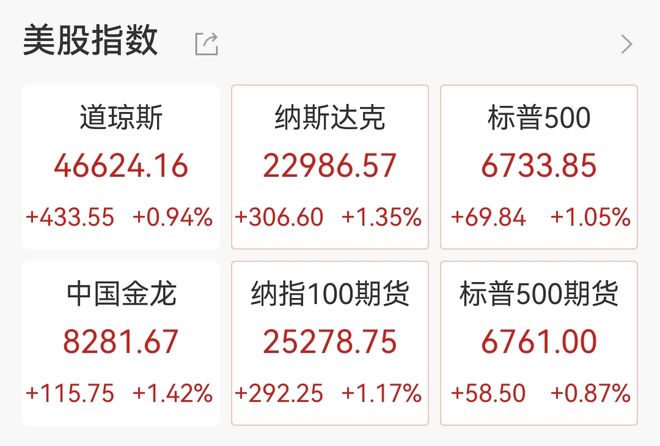The image size is (660, 446).
Task: Share the 美股指数 section
Action: point(206,43)
